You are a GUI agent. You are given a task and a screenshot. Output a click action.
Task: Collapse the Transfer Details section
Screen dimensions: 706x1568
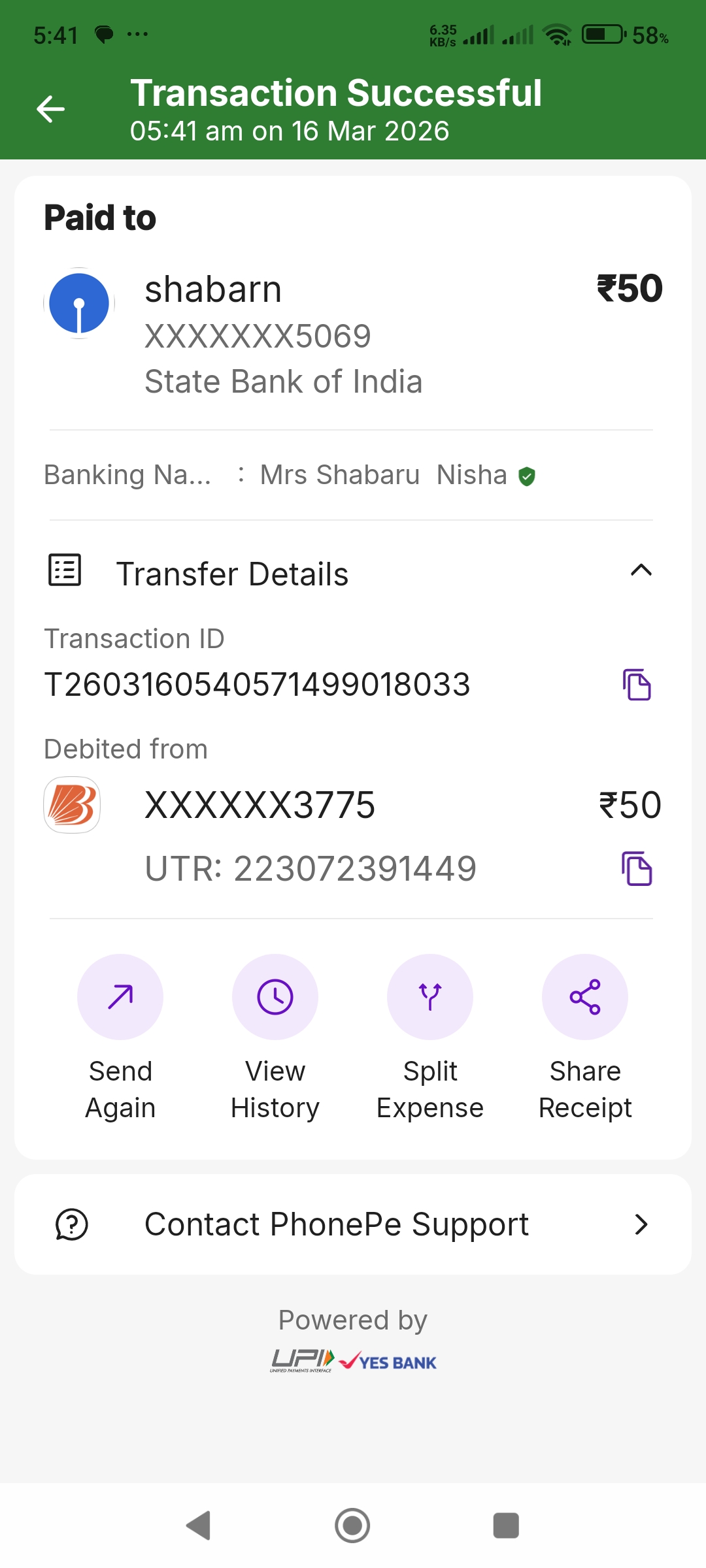(x=641, y=571)
